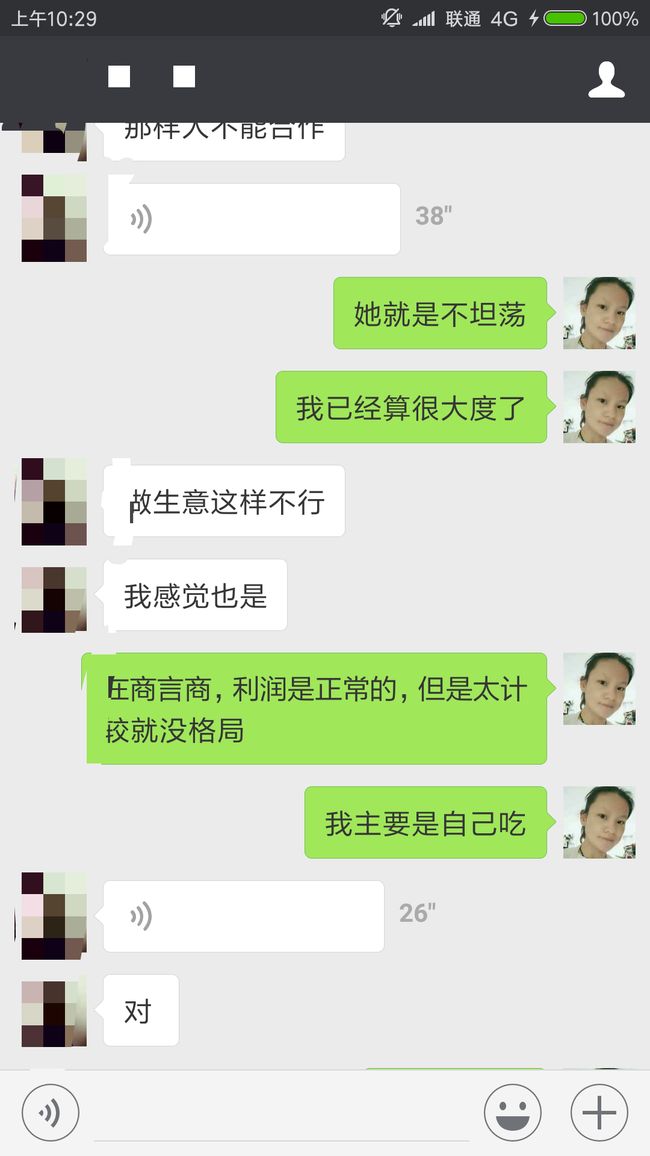
Task: Open sender avatar beside 她就是不坦荡
Action: click(x=599, y=313)
